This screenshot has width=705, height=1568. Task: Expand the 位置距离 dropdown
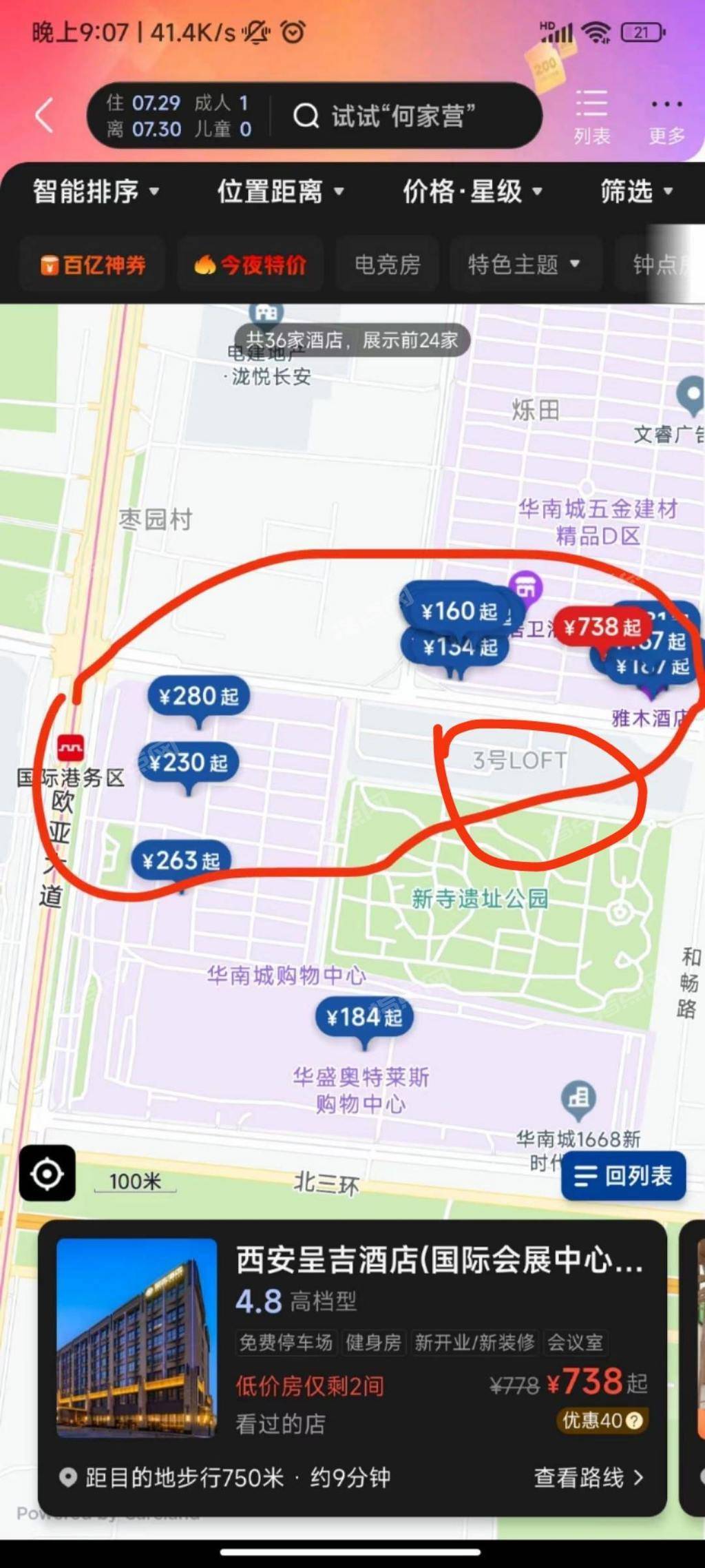coord(280,192)
